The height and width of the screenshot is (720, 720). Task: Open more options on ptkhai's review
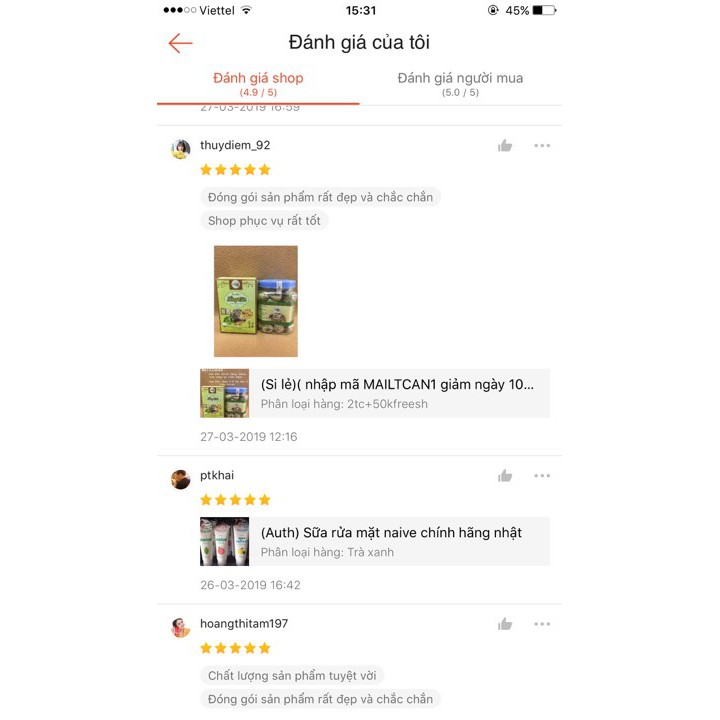pos(542,476)
